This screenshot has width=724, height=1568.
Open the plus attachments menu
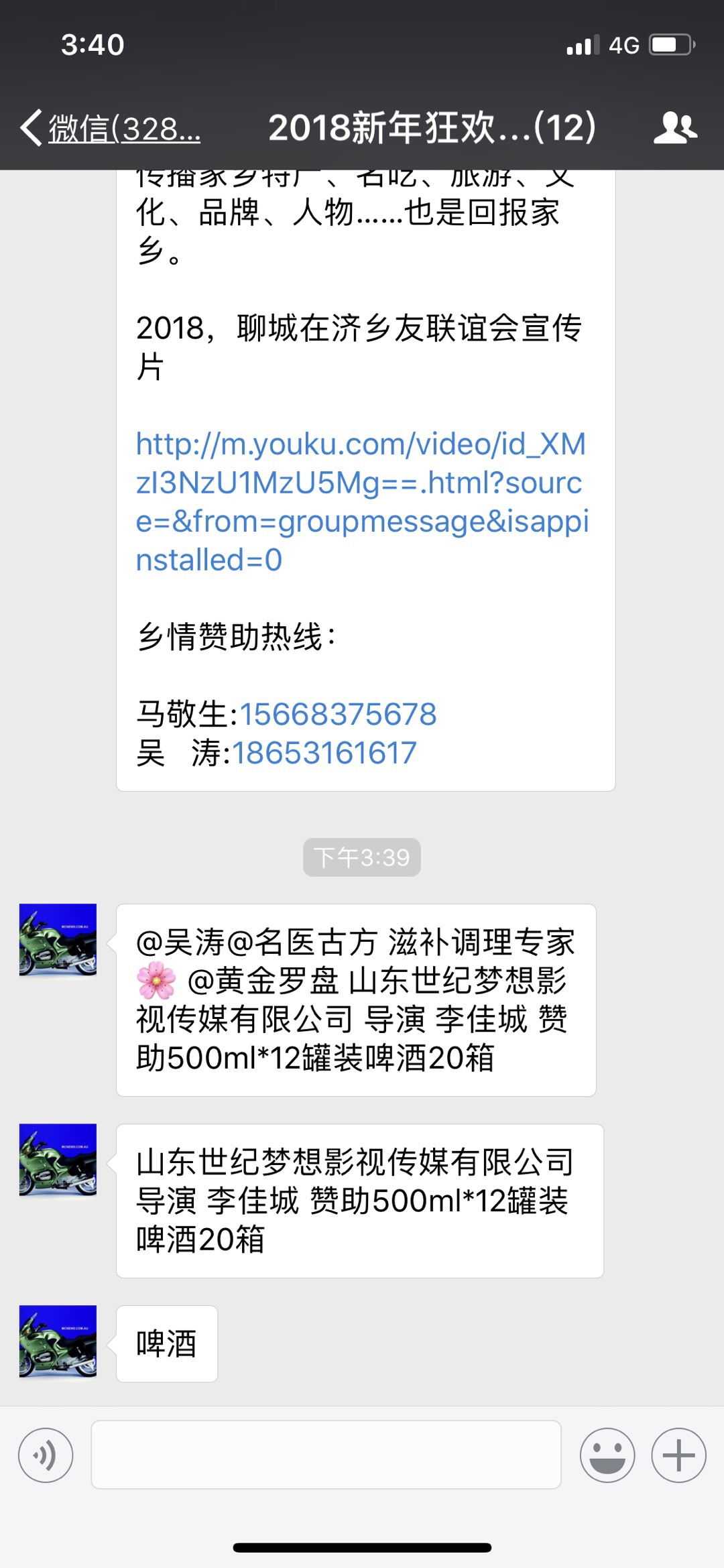678,1455
